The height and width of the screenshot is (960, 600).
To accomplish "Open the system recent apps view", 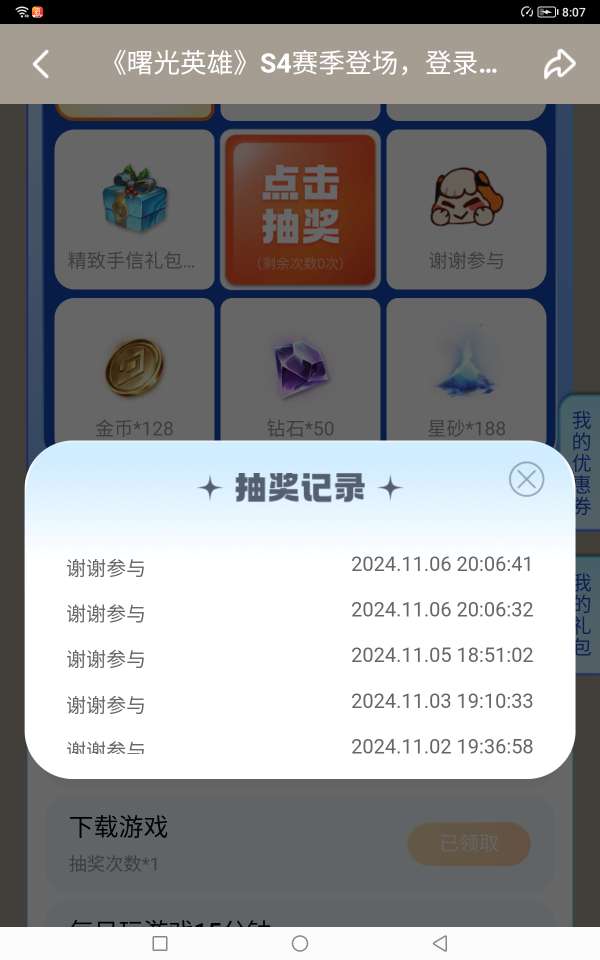I will (160, 943).
